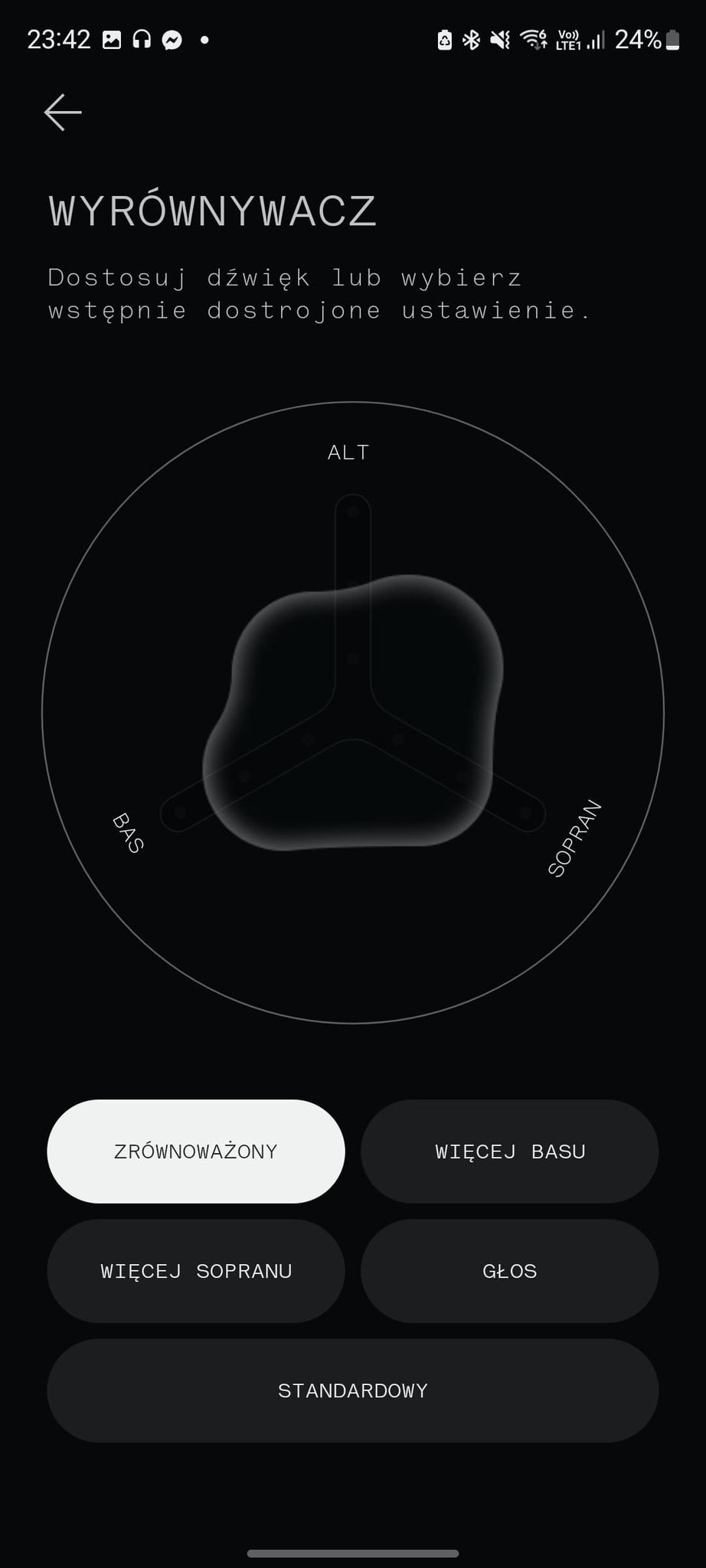Choose the Więcej basu preset
Image resolution: width=706 pixels, height=1568 pixels.
coord(509,1151)
